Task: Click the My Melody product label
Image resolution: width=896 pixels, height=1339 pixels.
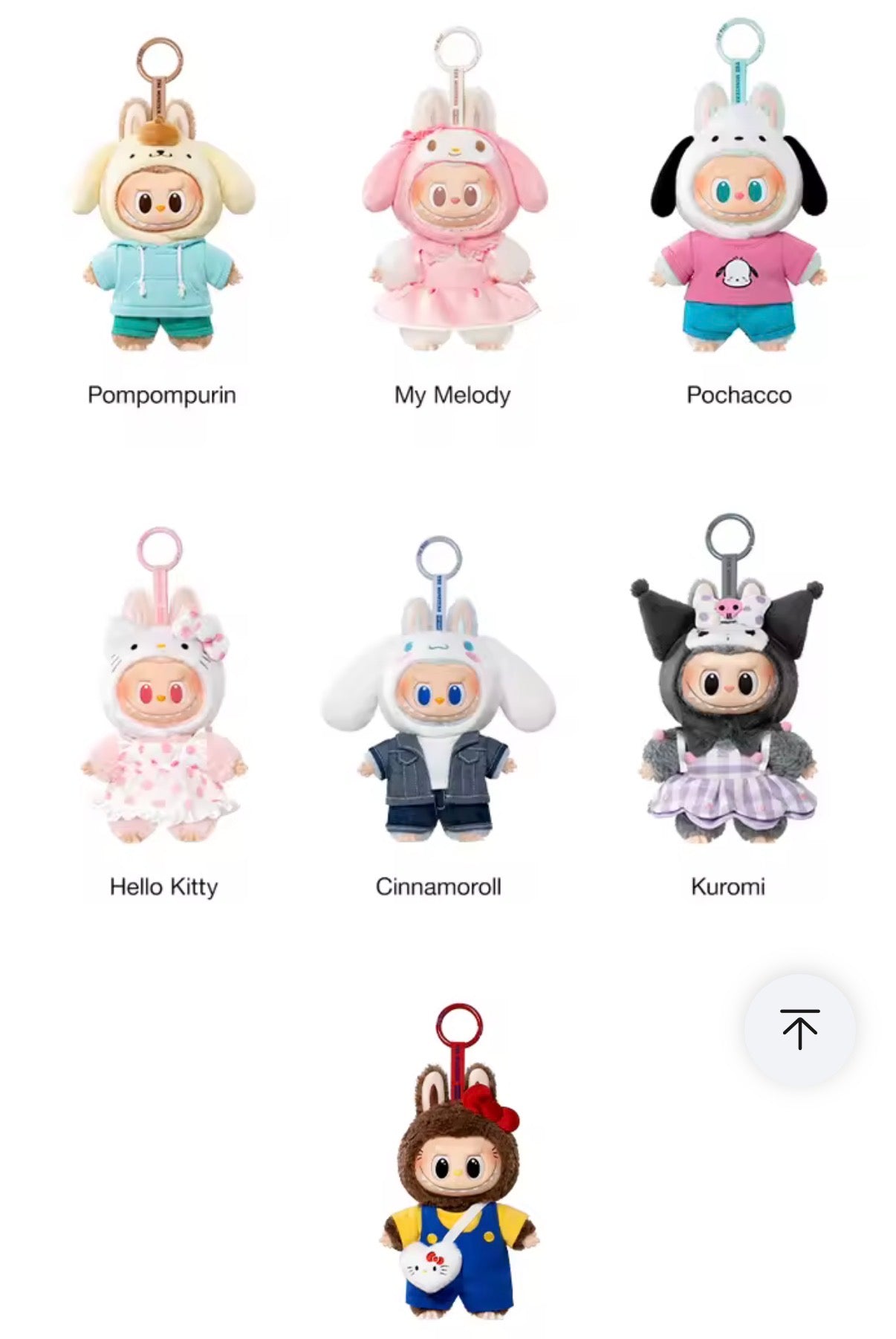Action: click(452, 398)
